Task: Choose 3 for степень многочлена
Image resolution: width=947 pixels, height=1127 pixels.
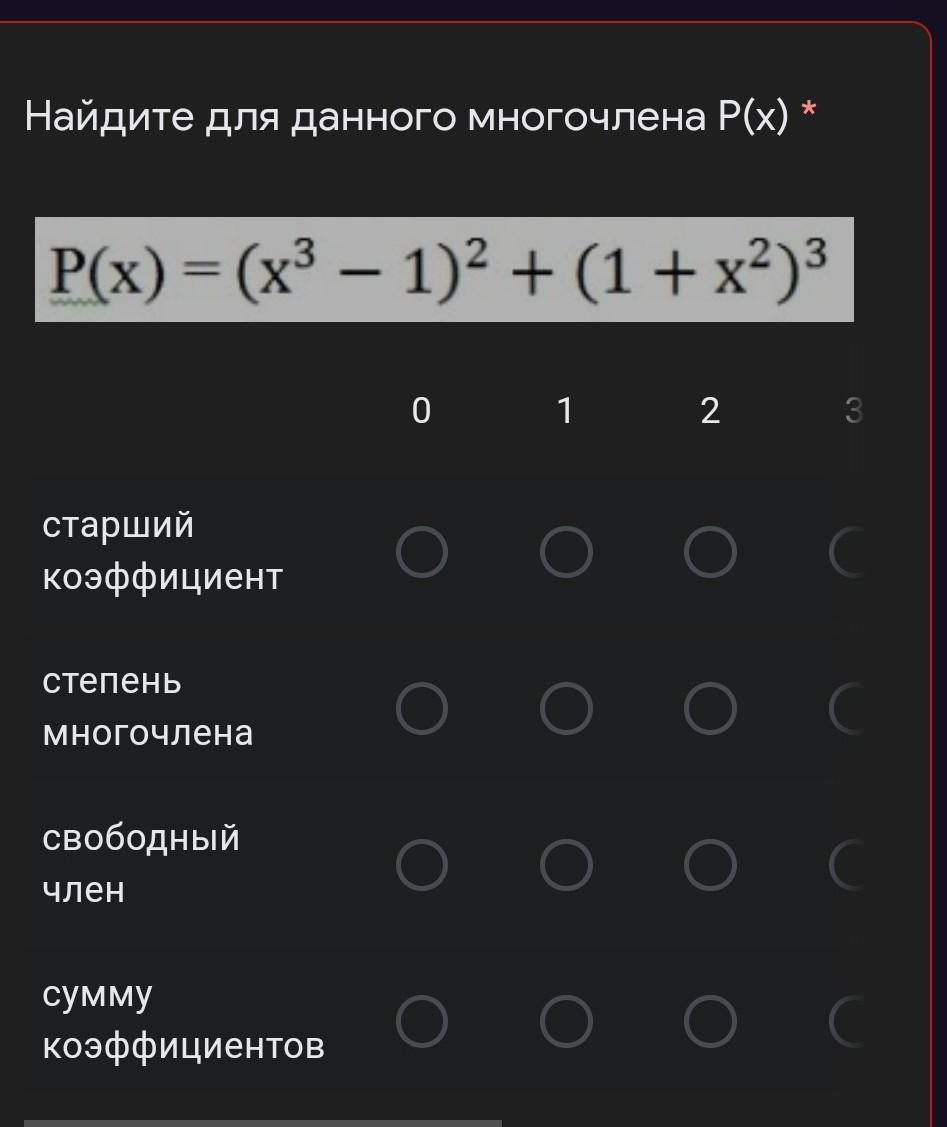Action: click(x=850, y=709)
